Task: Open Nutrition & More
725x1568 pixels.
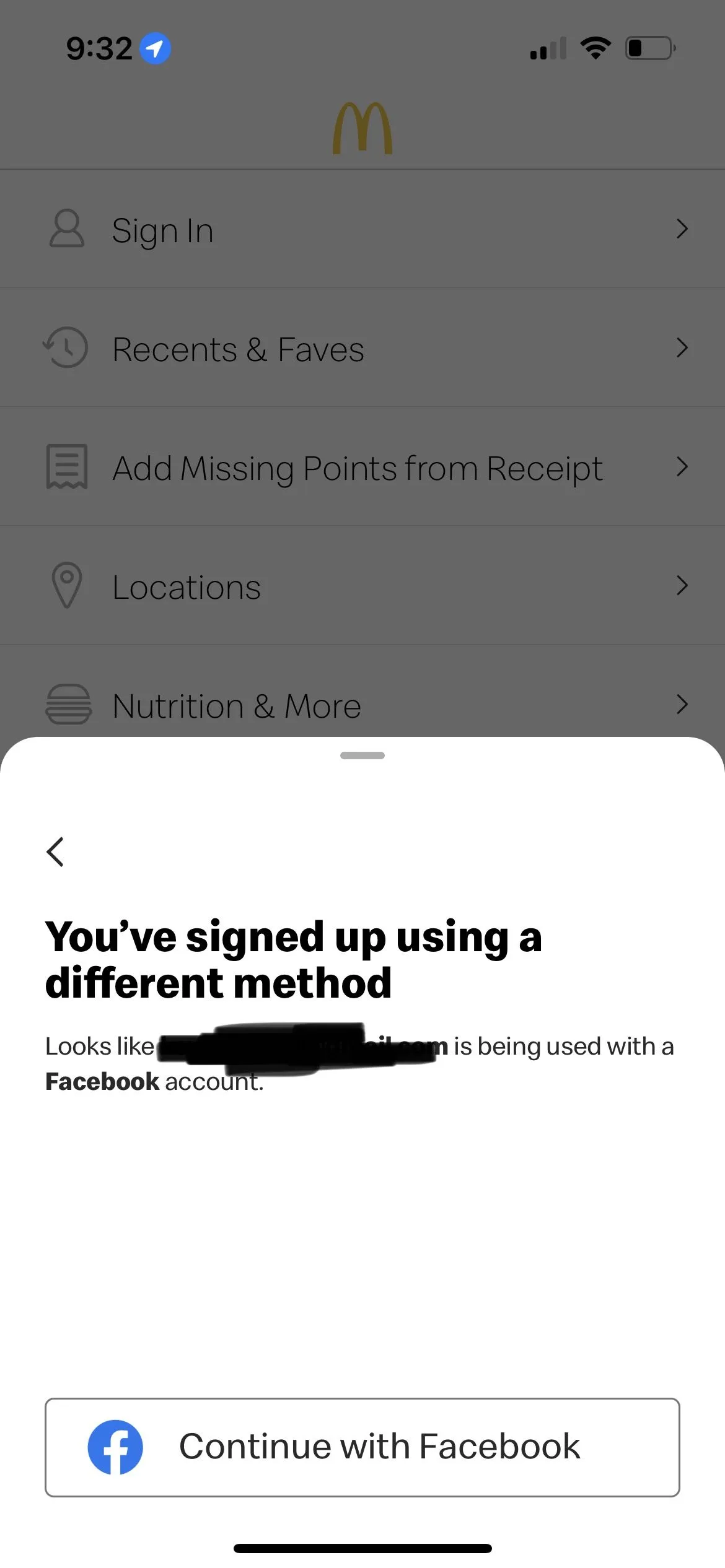Action: [362, 705]
